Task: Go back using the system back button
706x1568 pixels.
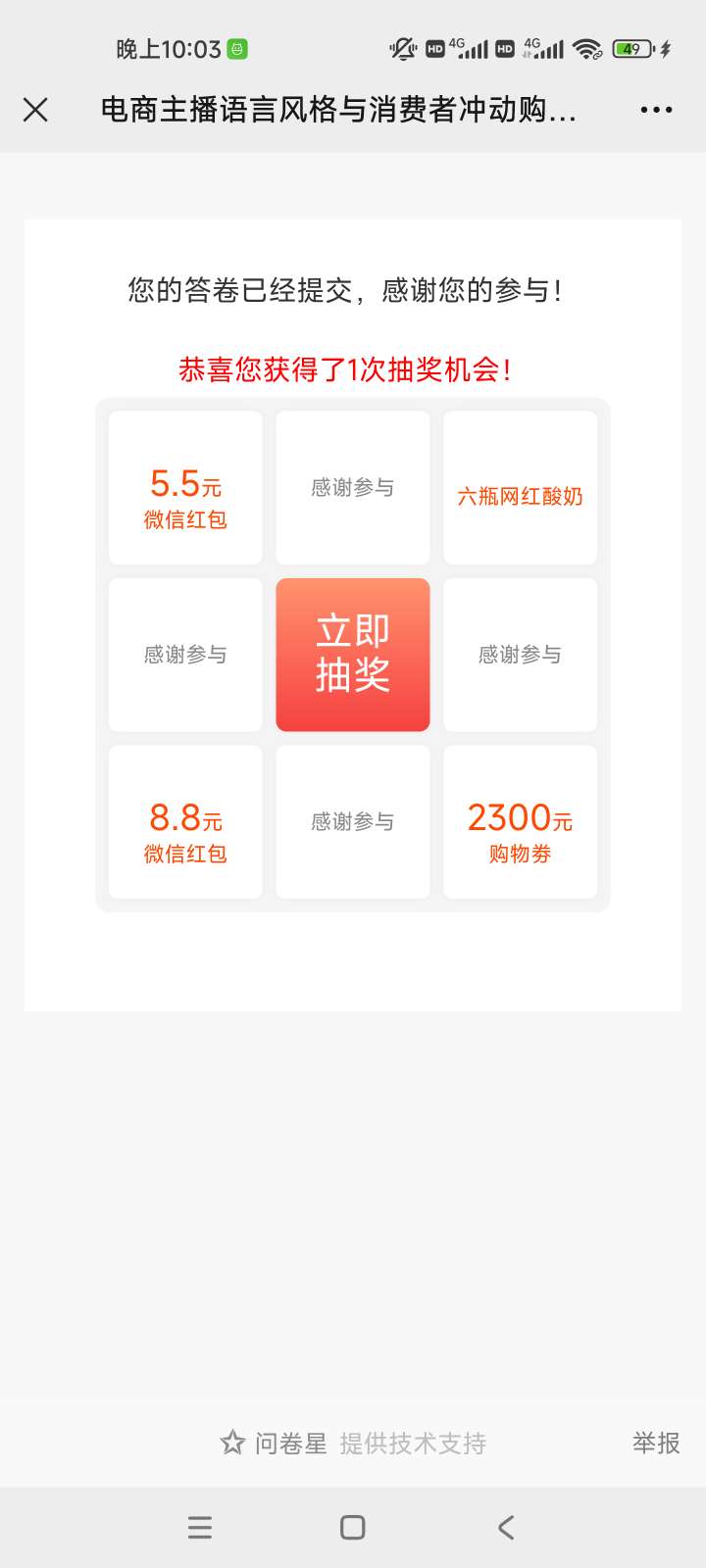Action: (x=506, y=1527)
